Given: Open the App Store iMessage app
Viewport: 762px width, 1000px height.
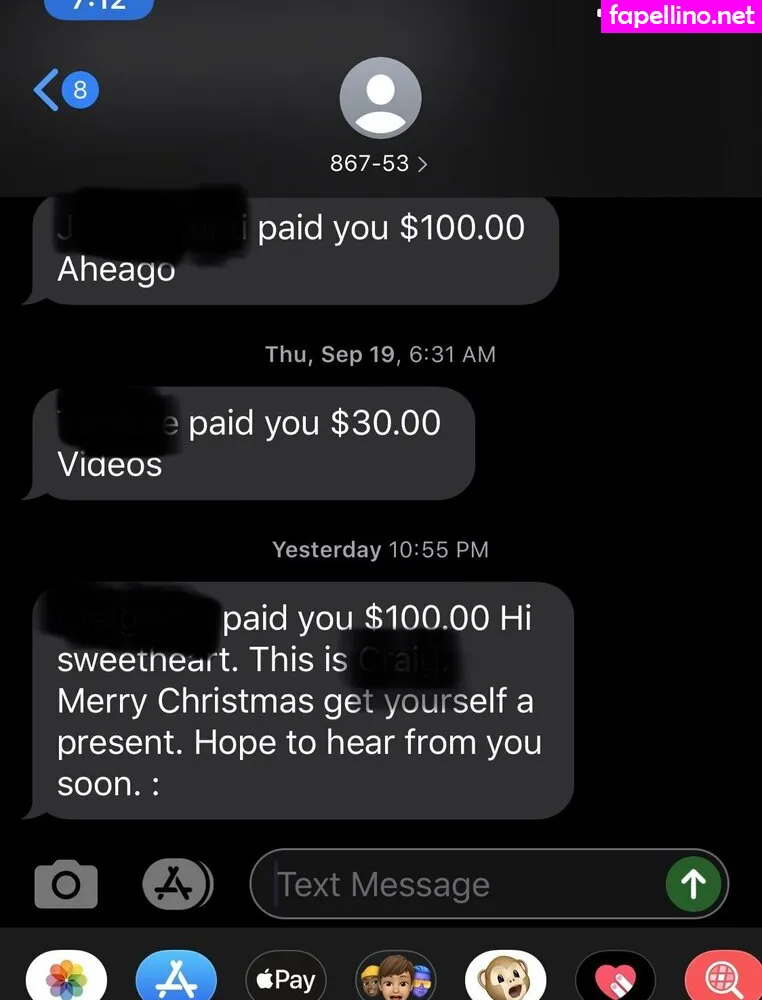Looking at the screenshot, I should point(176,978).
